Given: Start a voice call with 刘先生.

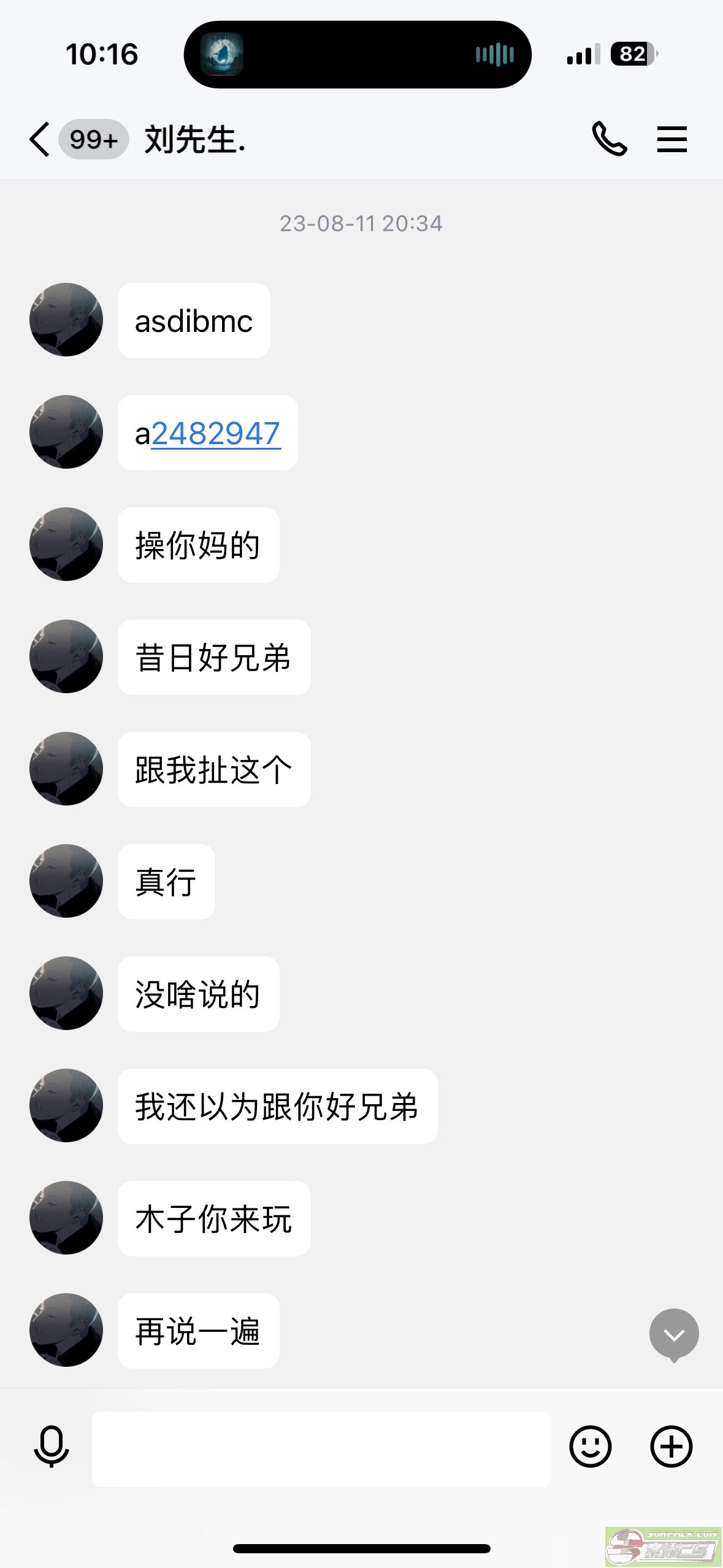Looking at the screenshot, I should tap(610, 139).
